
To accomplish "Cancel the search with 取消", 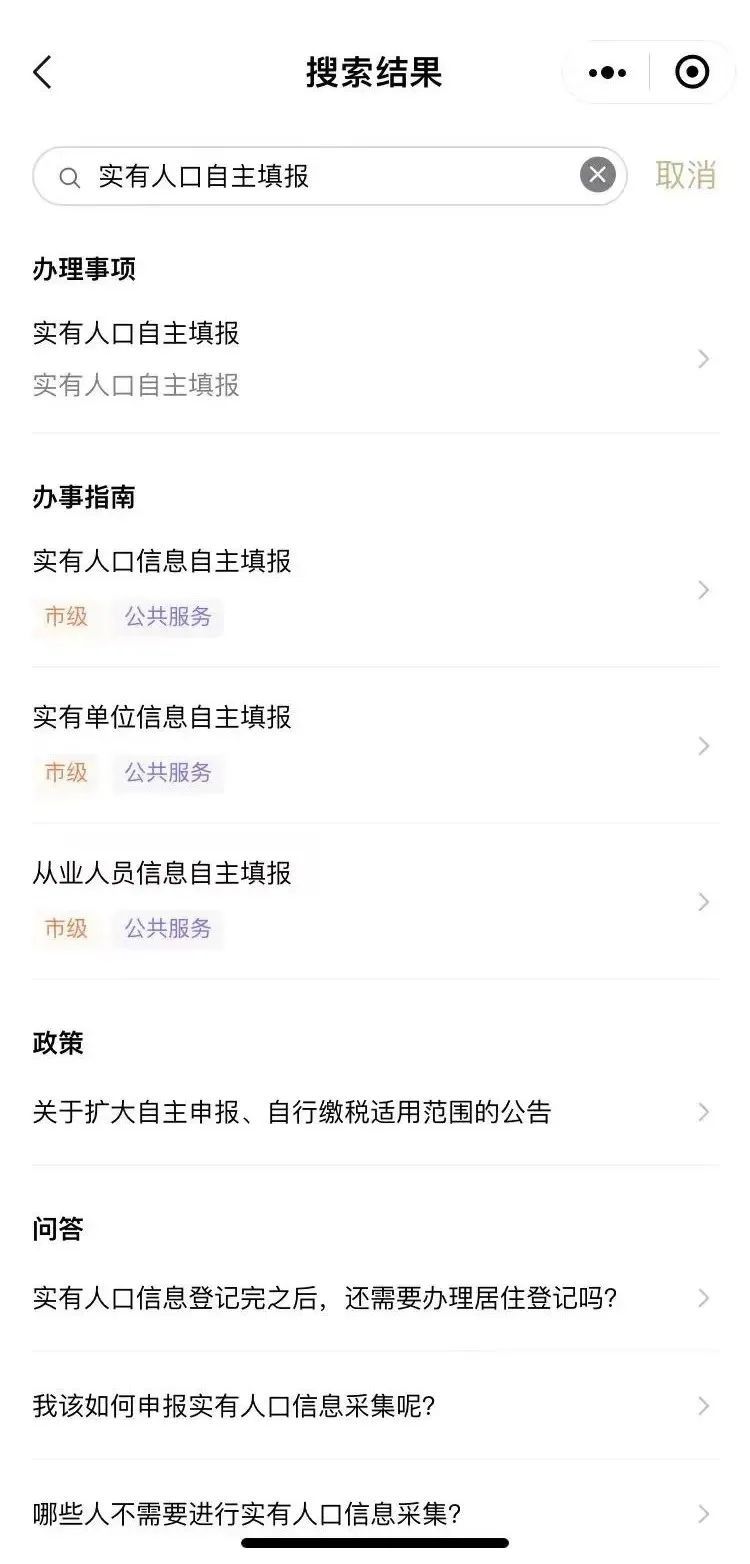I will pyautogui.click(x=686, y=175).
